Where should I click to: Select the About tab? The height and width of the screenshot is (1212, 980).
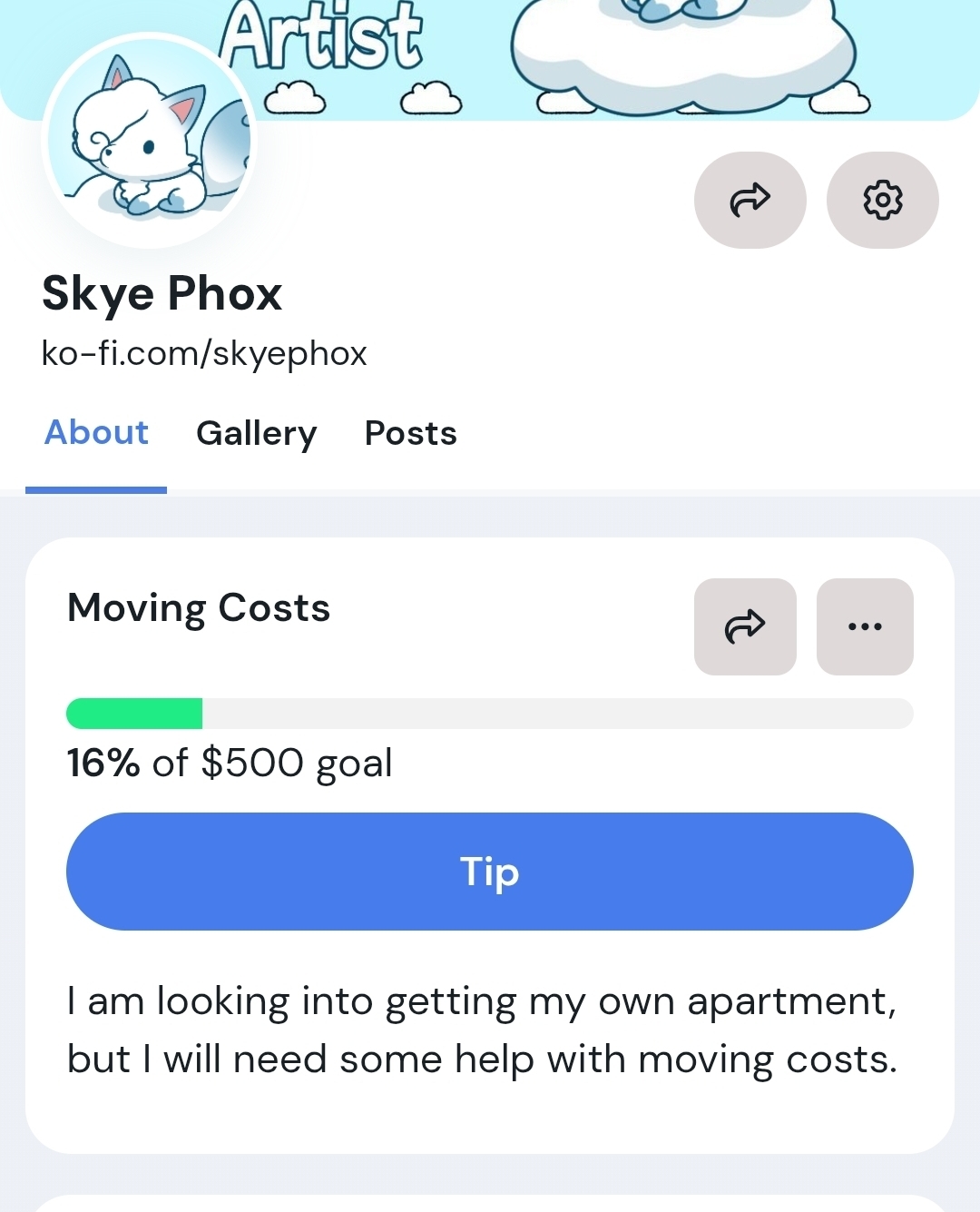(96, 433)
